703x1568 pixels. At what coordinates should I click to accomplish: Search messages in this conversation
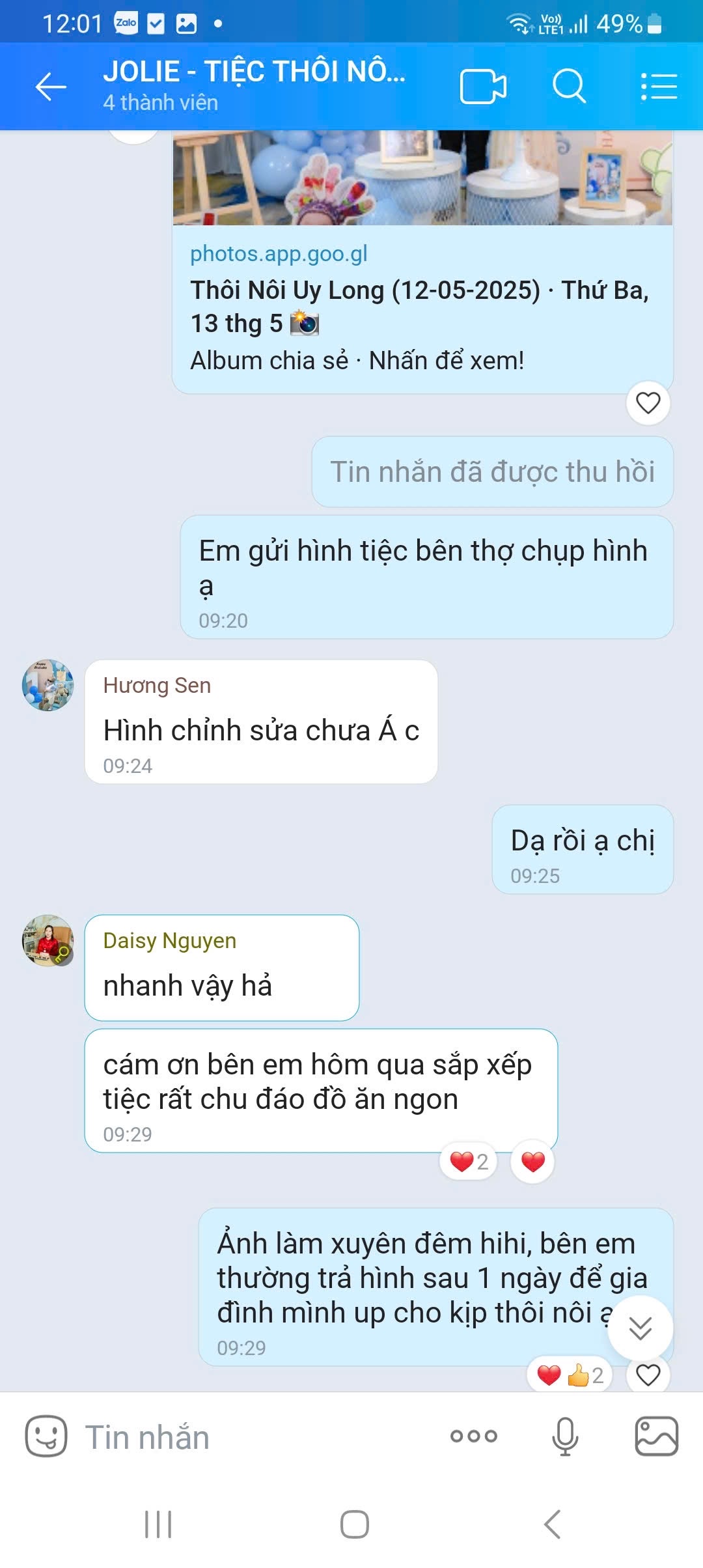[x=569, y=87]
